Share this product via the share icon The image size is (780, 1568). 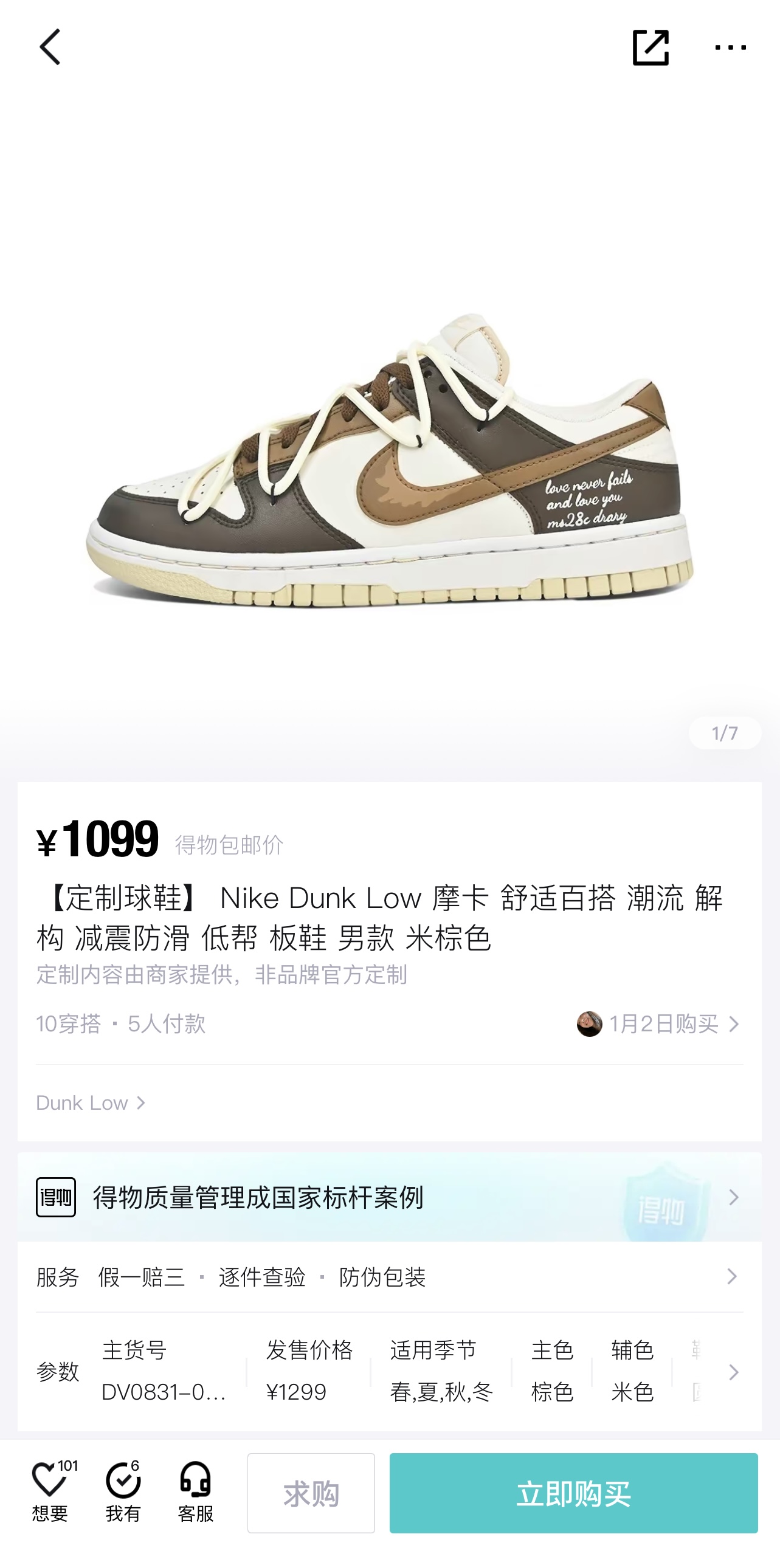tap(651, 47)
